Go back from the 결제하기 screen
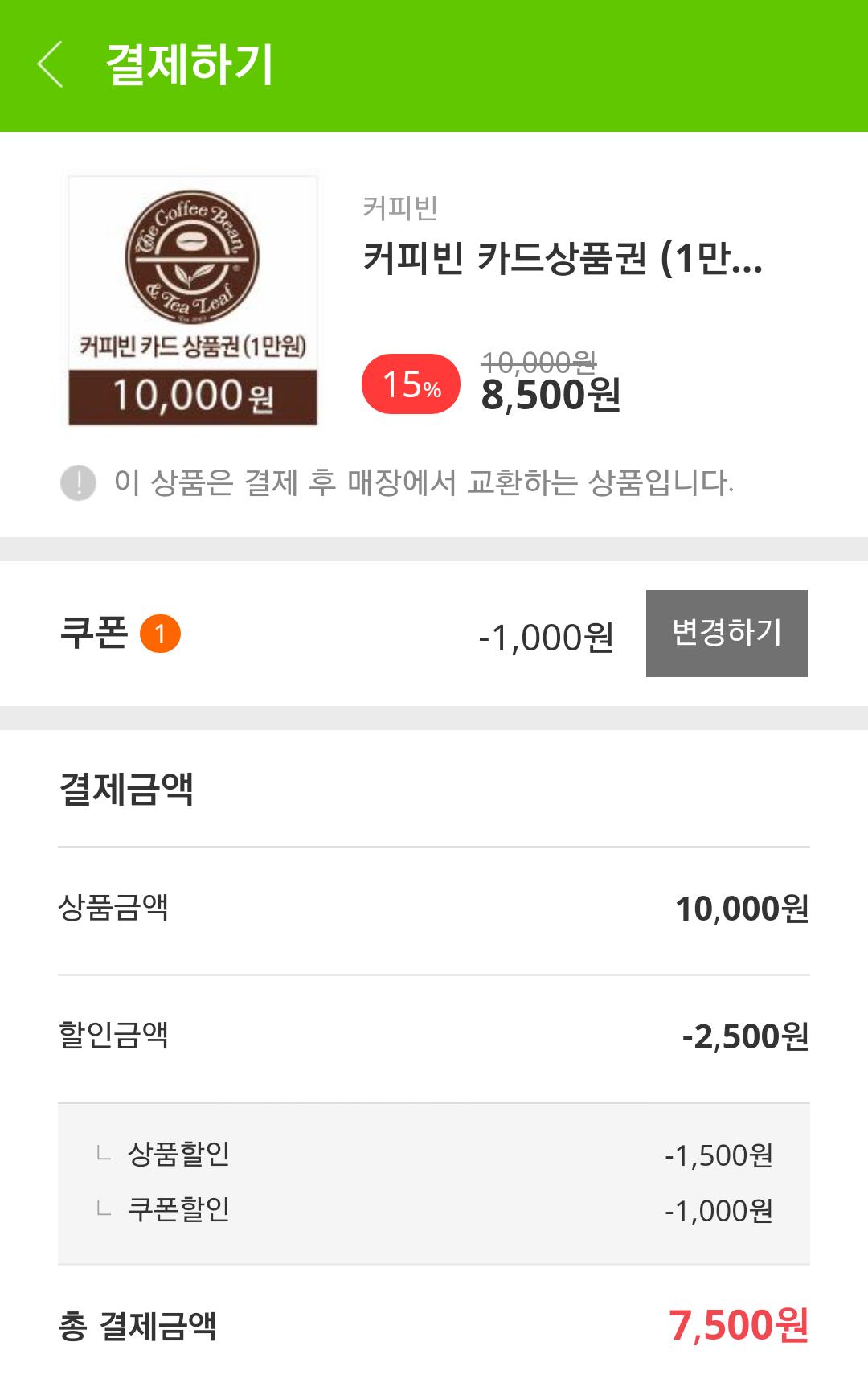 [x=50, y=65]
